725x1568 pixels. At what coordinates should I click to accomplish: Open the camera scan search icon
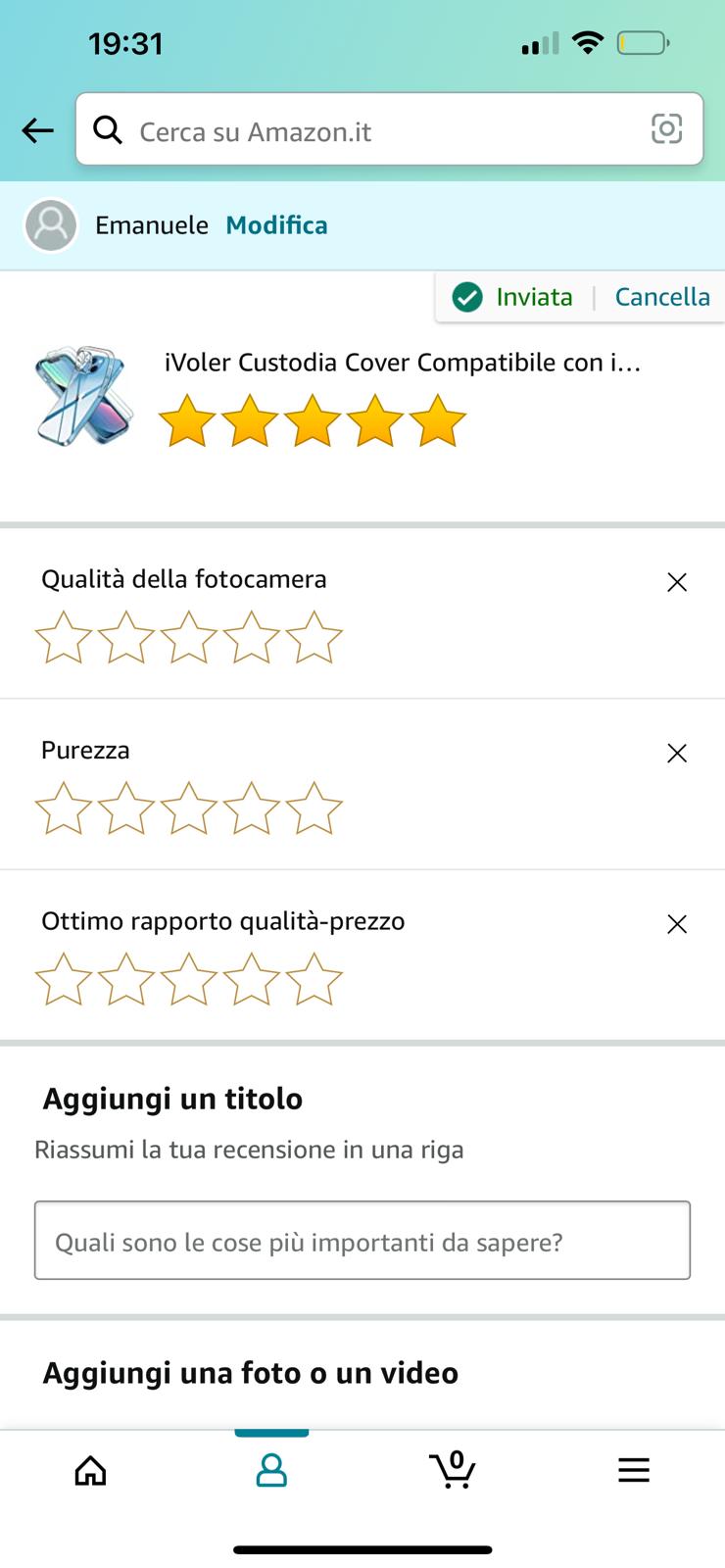point(666,129)
